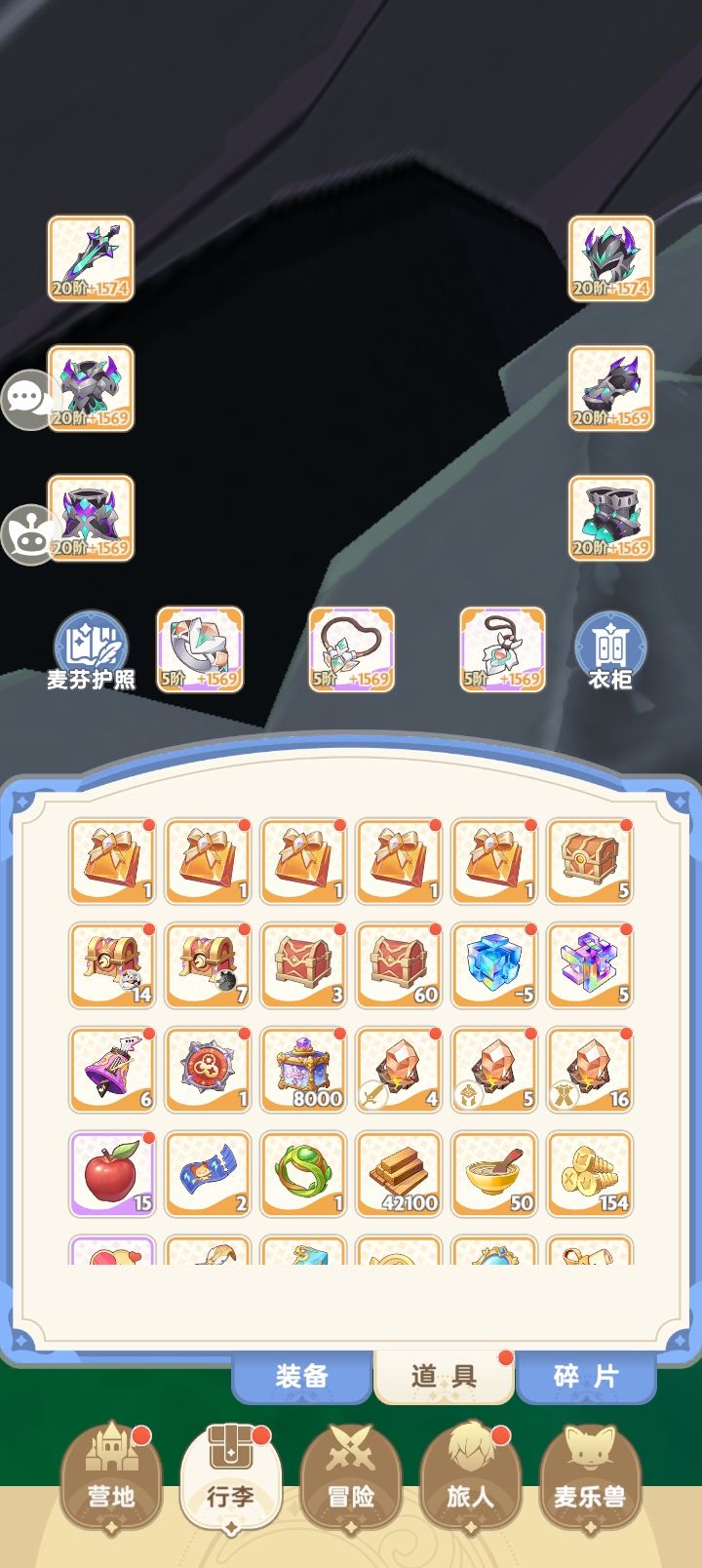The width and height of the screenshot is (702, 1568).
Task: Select the equipped chest armor piece
Action: pos(88,388)
